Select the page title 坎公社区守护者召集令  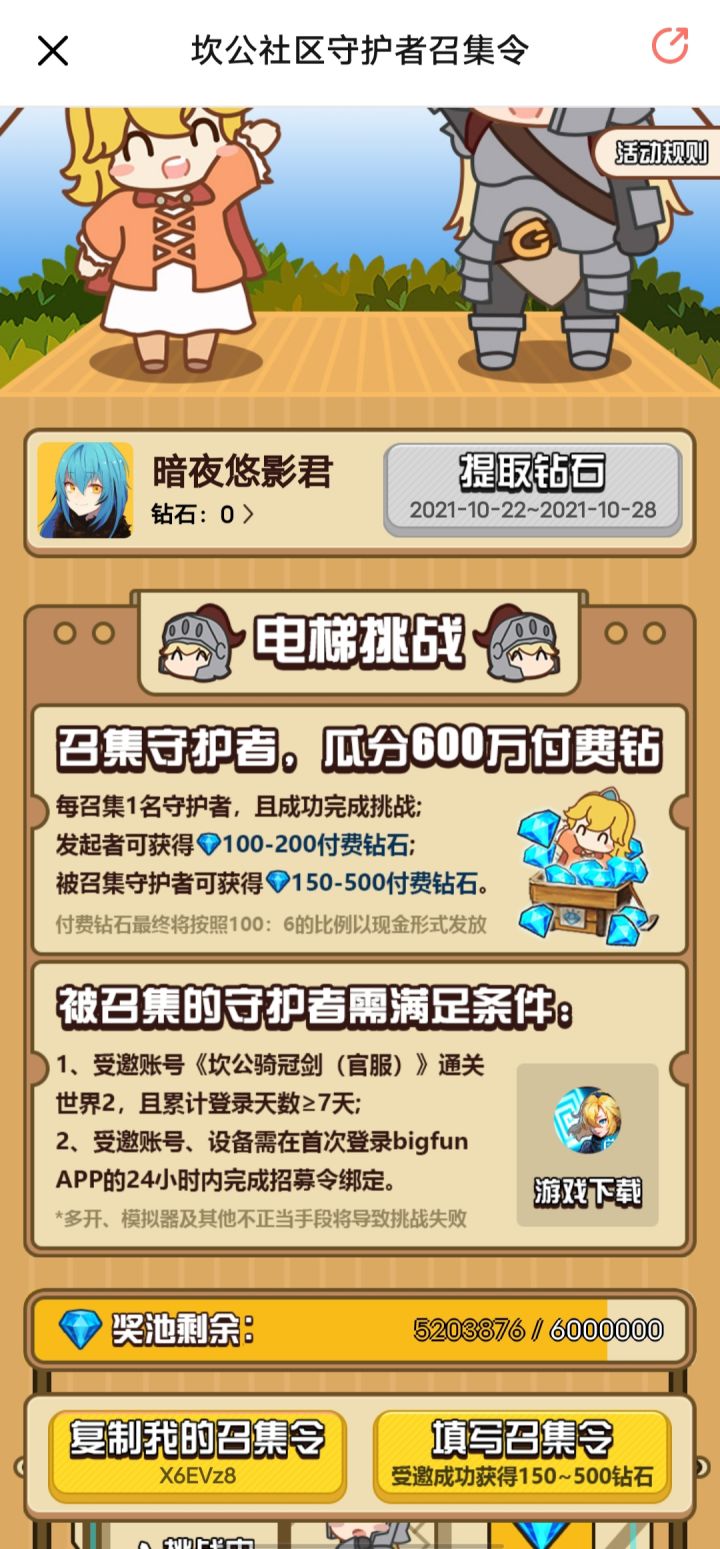360,48
